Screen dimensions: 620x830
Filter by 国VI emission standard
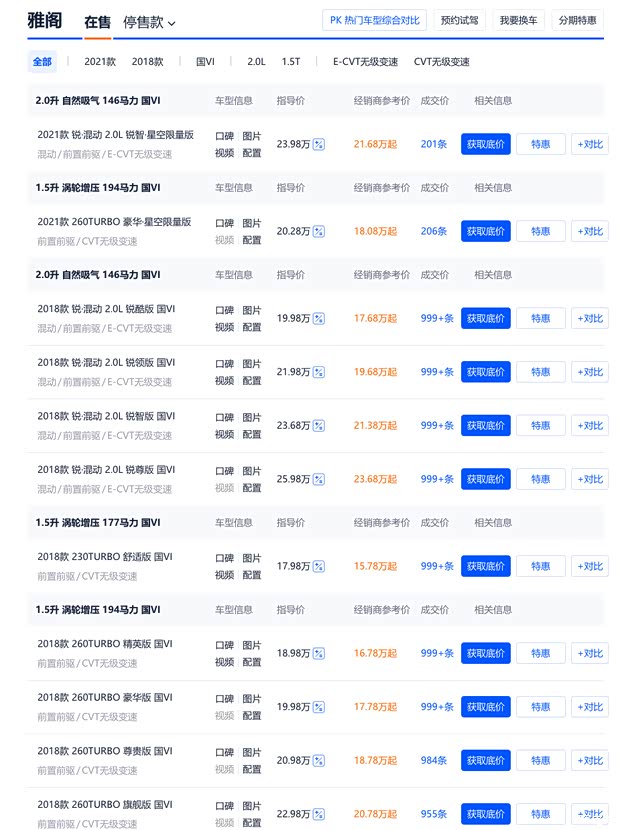click(x=205, y=62)
